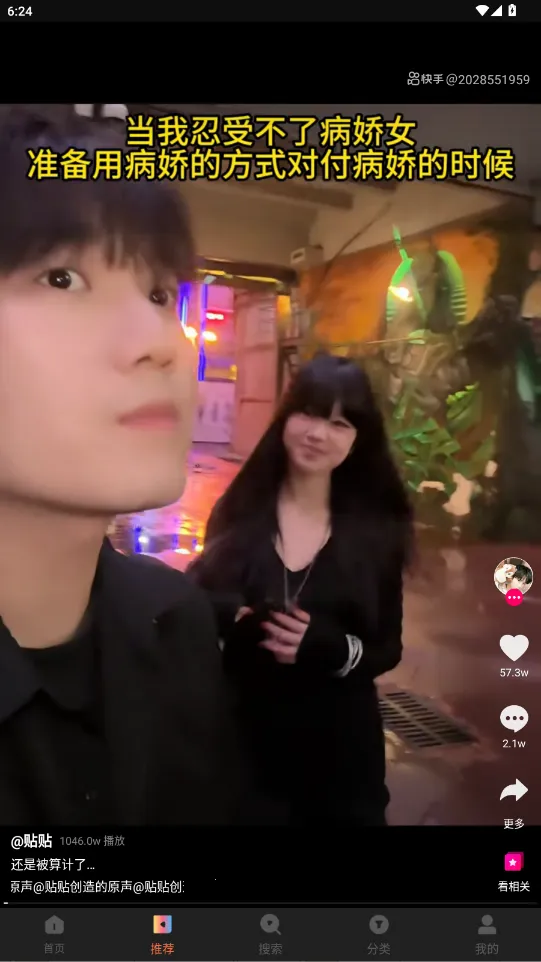Viewport: 541px width, 962px height.
Task: Open the 更多 share arrow
Action: coord(513,790)
